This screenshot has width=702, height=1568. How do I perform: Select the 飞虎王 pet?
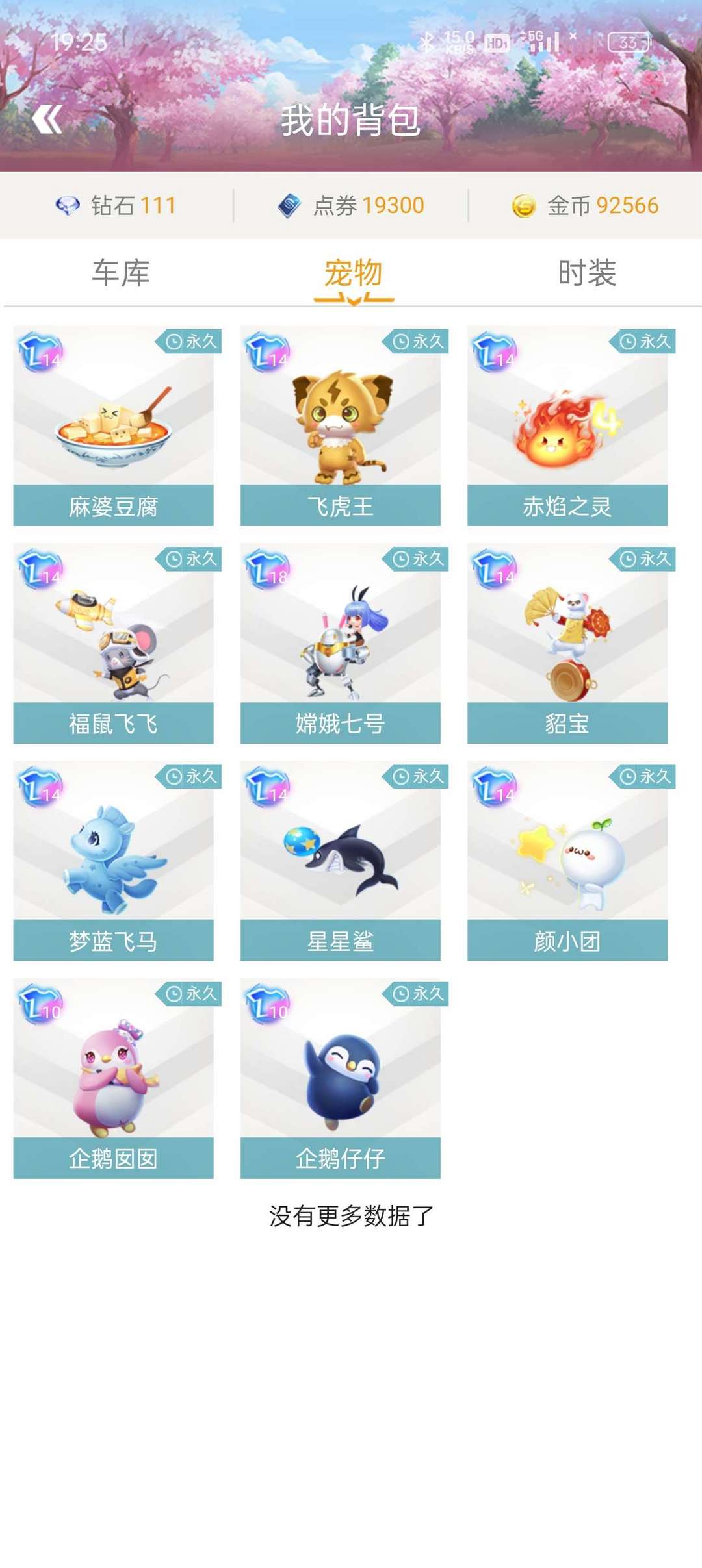click(341, 426)
